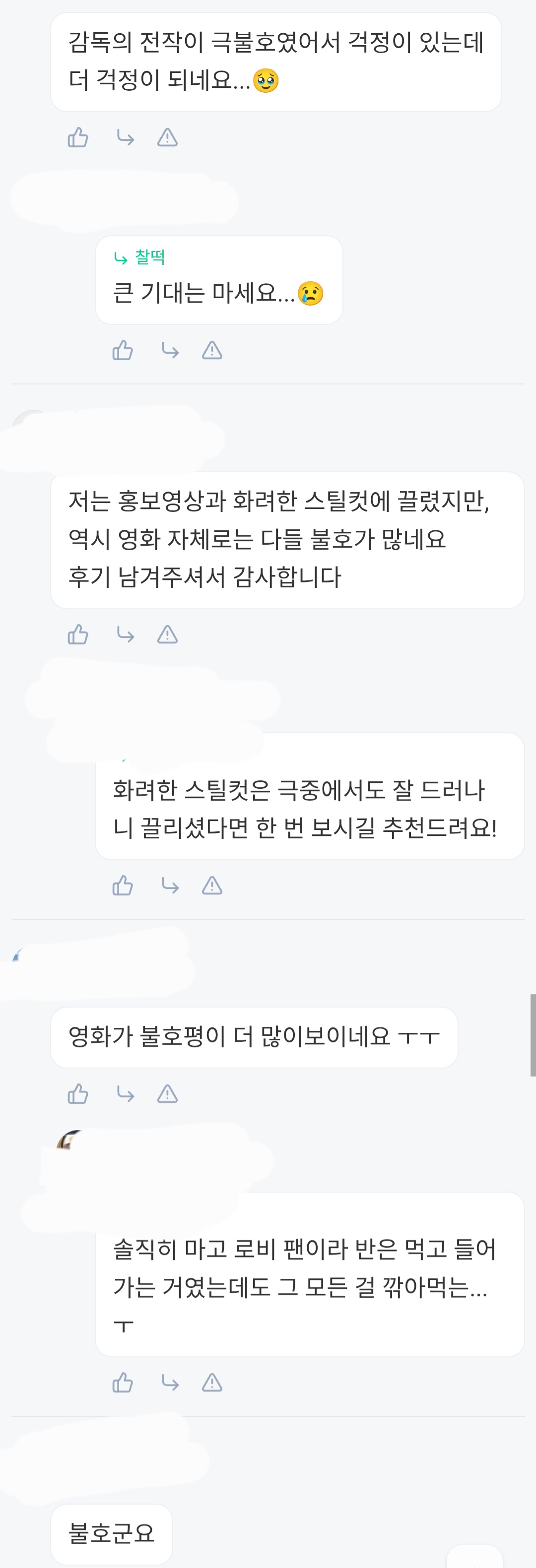The width and height of the screenshot is (536, 1568).
Task: Report the reply '한 번 보시길 추천드려요'
Action: click(212, 885)
